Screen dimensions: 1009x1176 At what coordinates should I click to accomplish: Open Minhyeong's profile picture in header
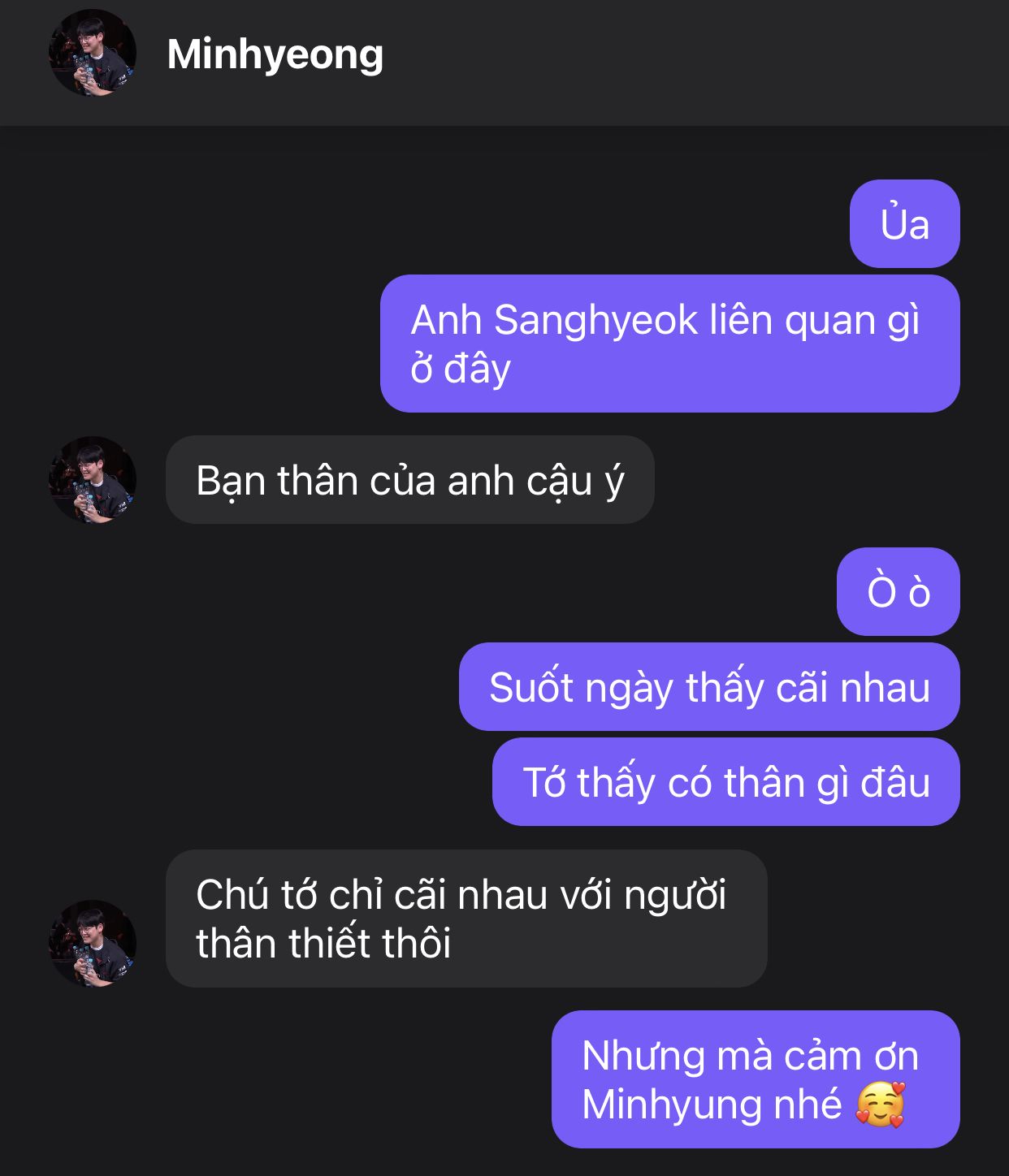(x=93, y=54)
